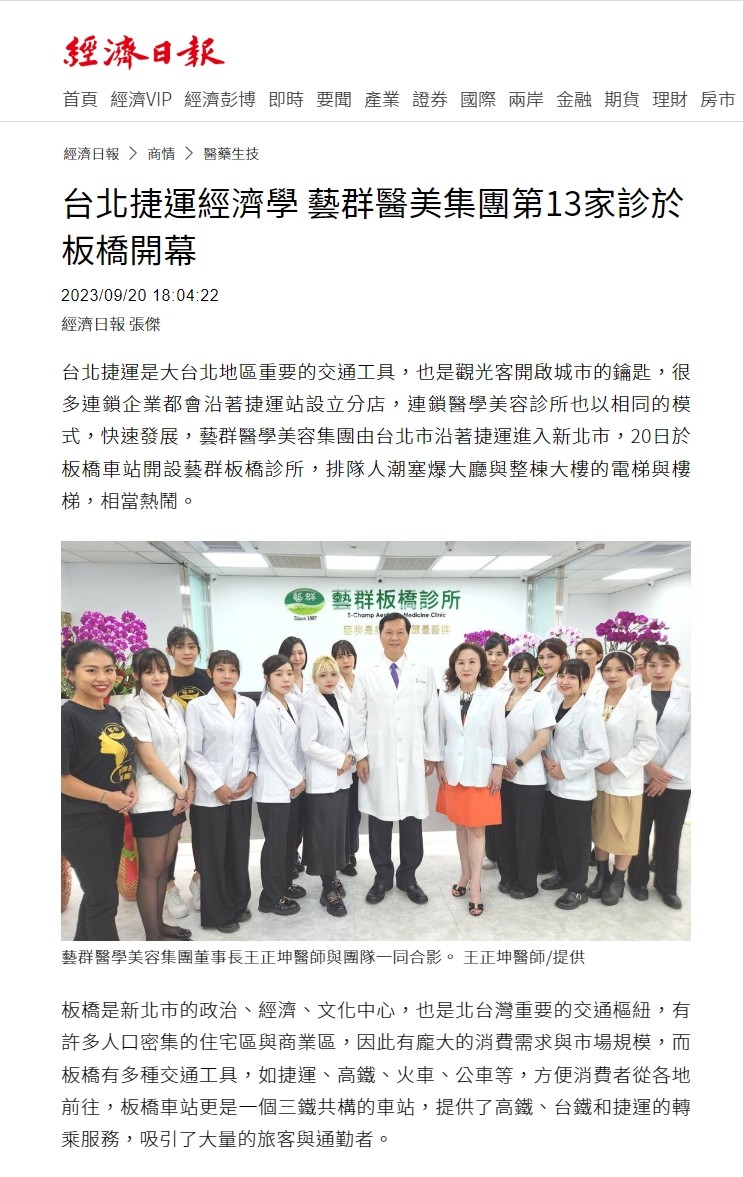Open the 經濟彭博 section
Viewport: 743px width, 1177px height.
pyautogui.click(x=220, y=99)
